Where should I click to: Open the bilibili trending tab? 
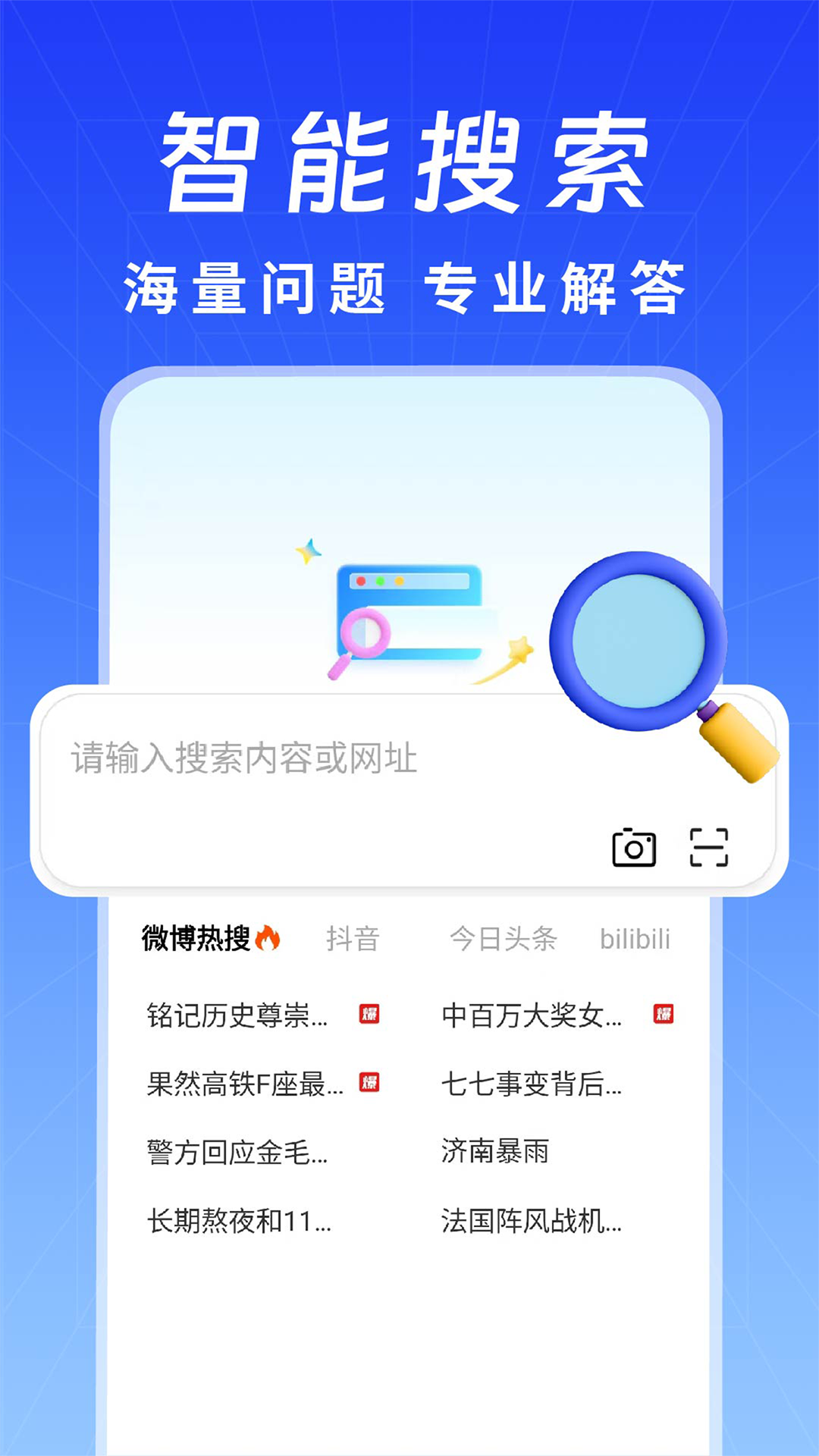tap(637, 939)
